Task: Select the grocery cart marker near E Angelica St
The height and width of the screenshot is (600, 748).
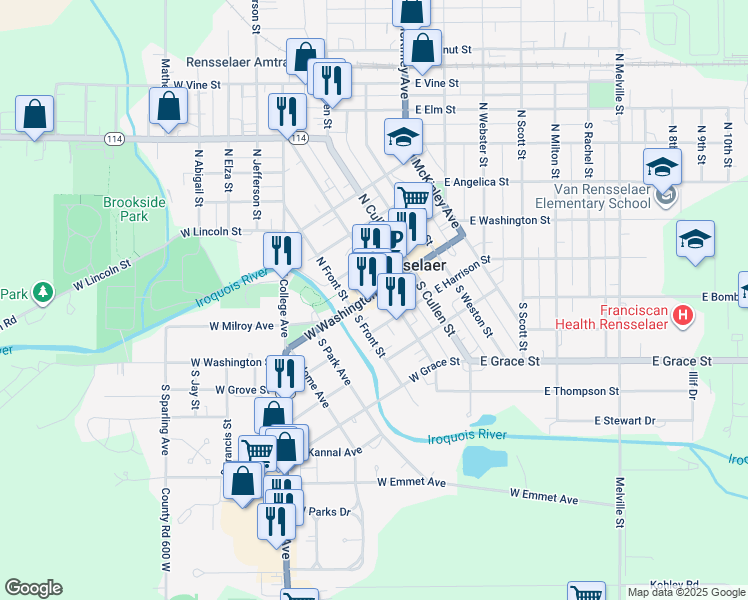Action: 414,196
